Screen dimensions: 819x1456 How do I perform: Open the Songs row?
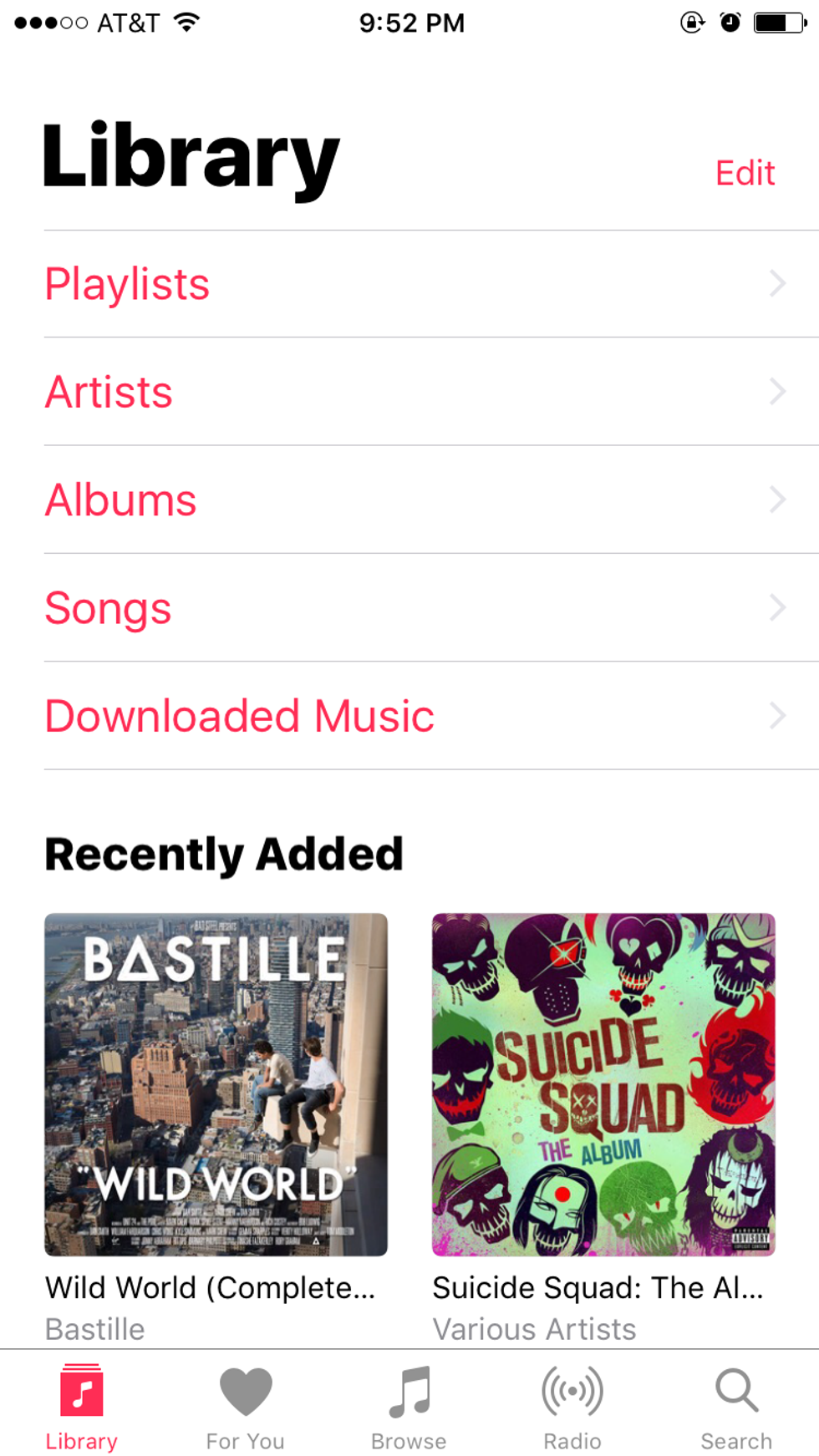point(409,607)
